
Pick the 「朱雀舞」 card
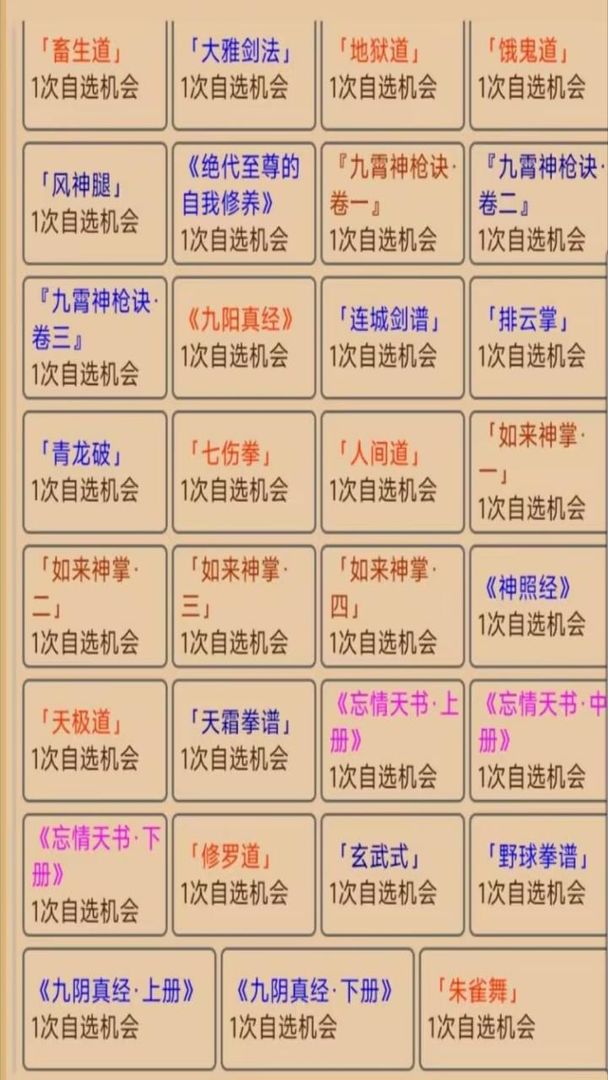pyautogui.click(x=514, y=1009)
